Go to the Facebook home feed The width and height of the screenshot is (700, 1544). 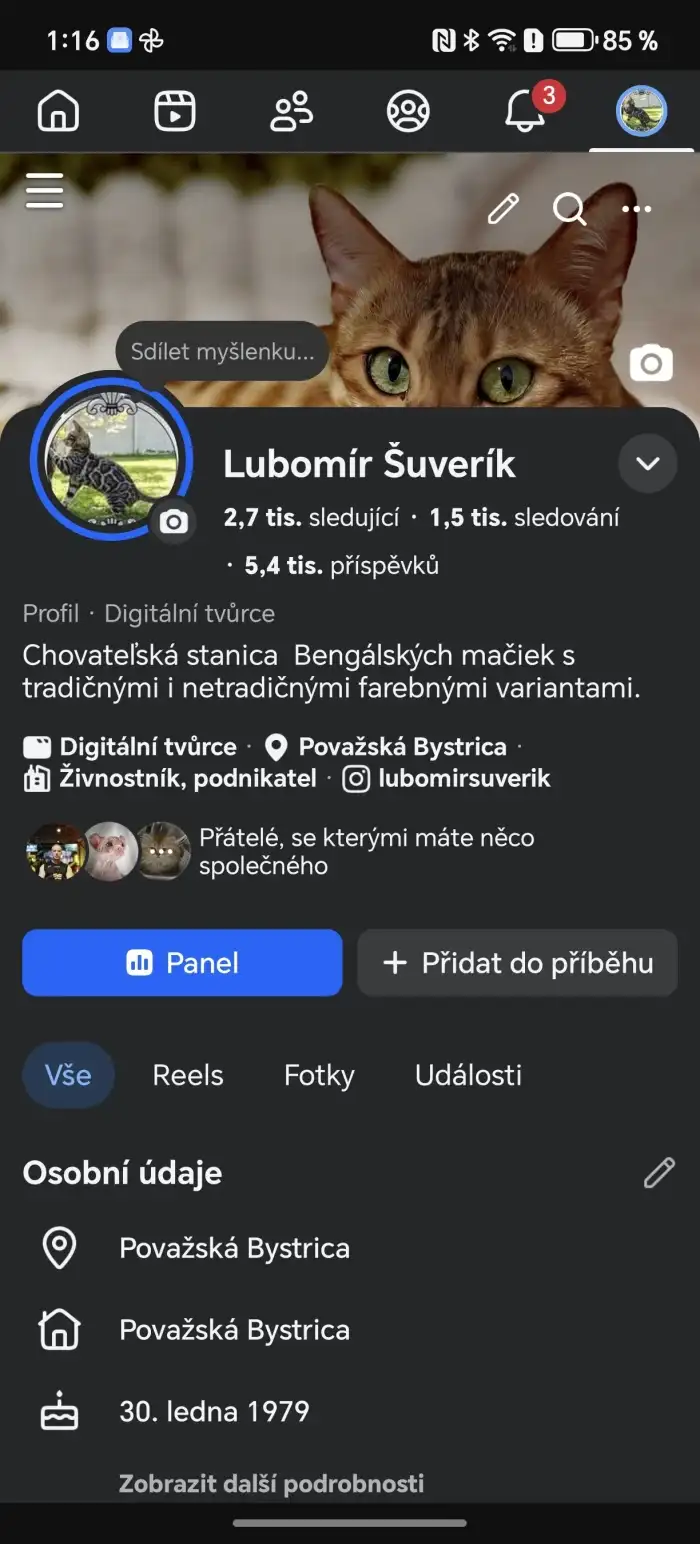tap(58, 111)
